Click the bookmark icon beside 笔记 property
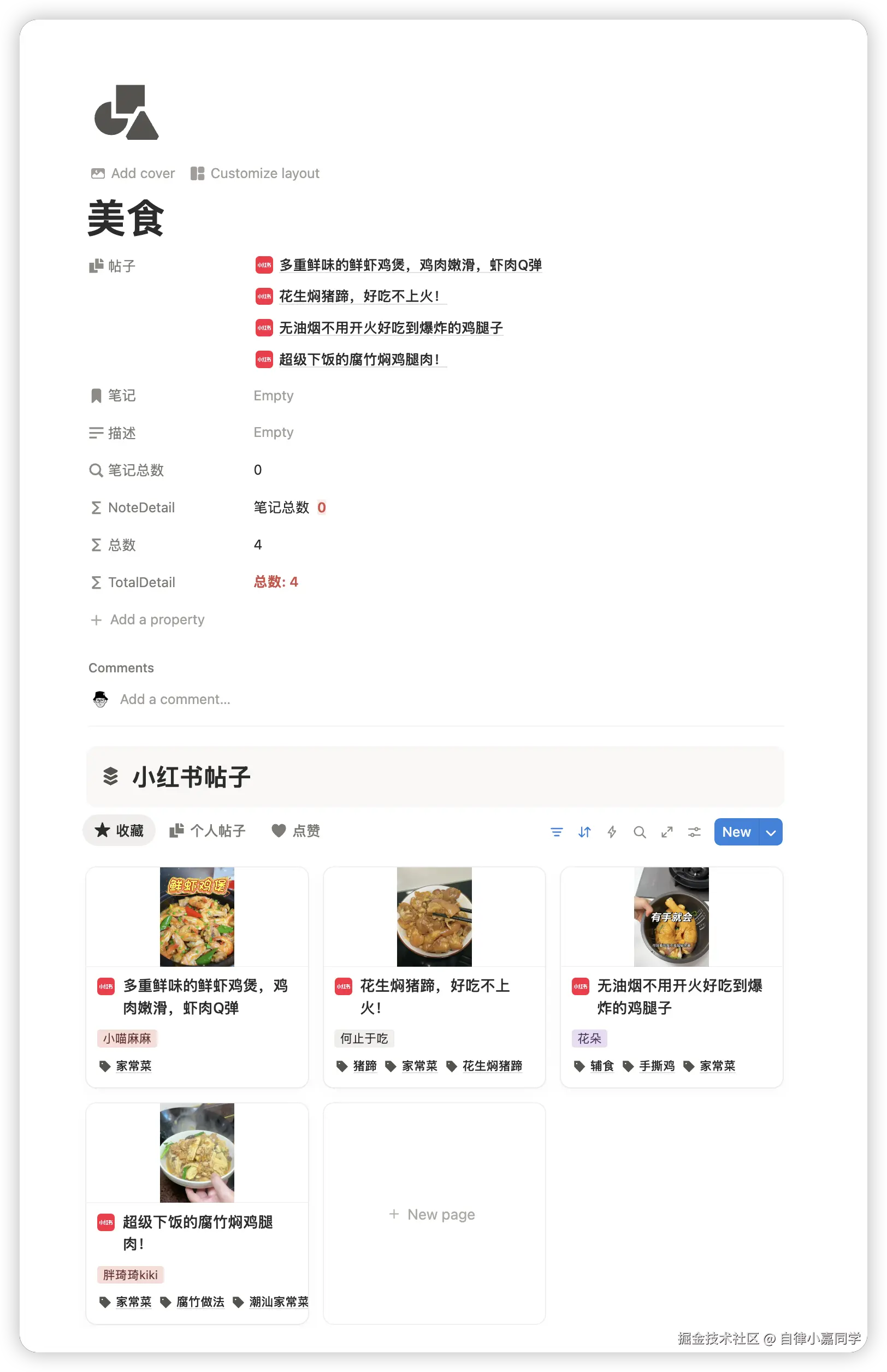Viewport: 887px width, 1372px height. (x=96, y=395)
